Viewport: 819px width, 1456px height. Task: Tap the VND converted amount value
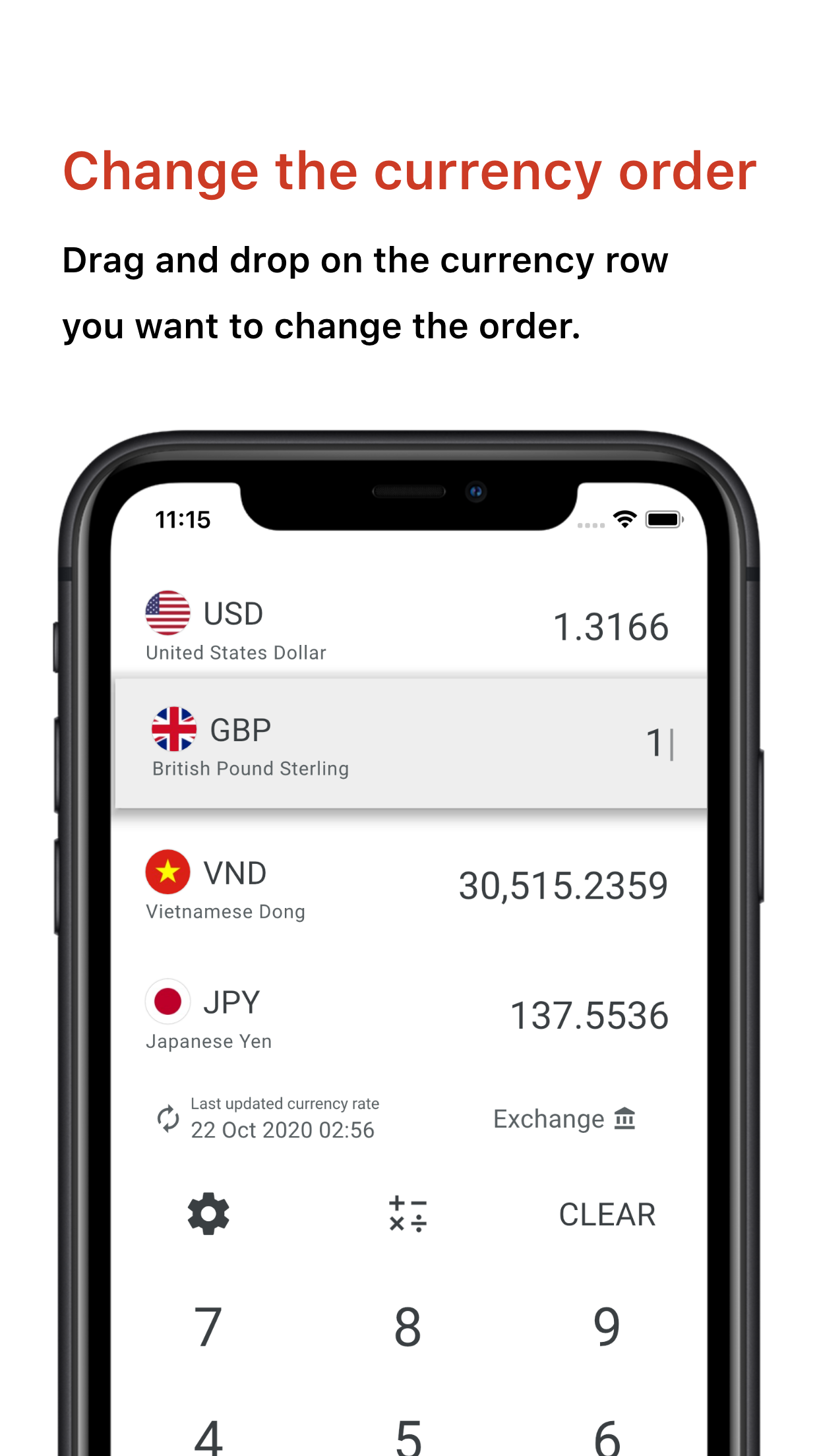click(x=563, y=886)
